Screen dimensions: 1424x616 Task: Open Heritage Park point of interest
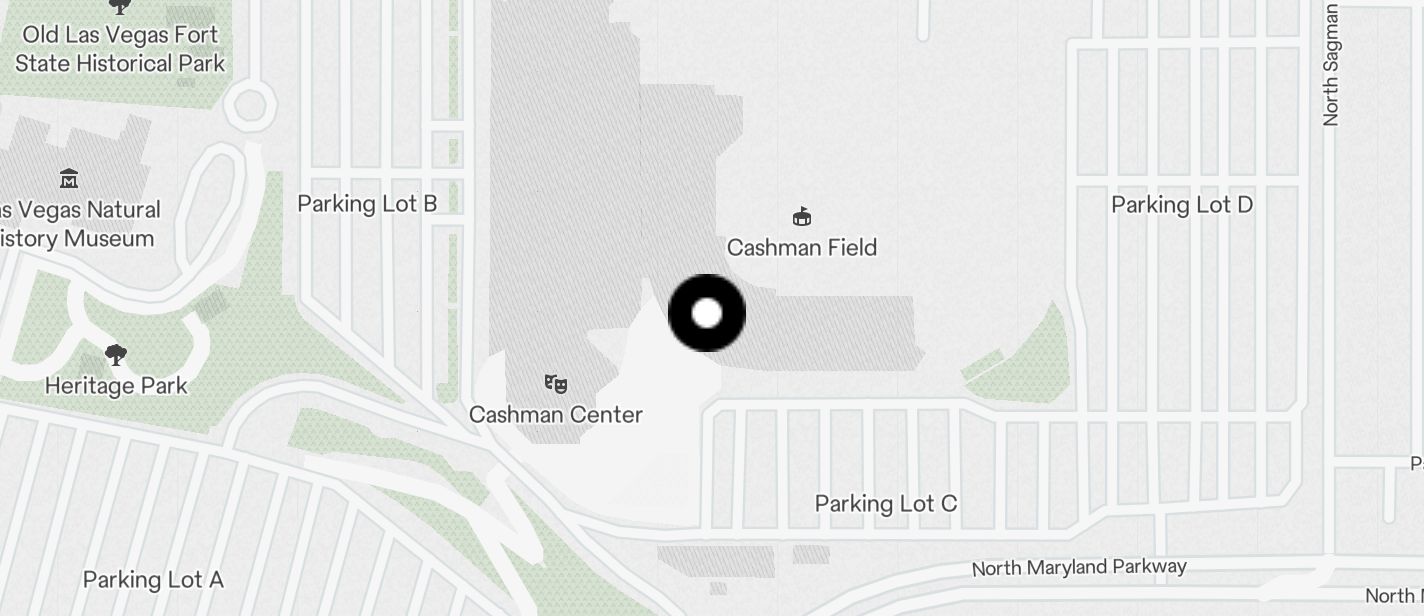click(x=116, y=355)
